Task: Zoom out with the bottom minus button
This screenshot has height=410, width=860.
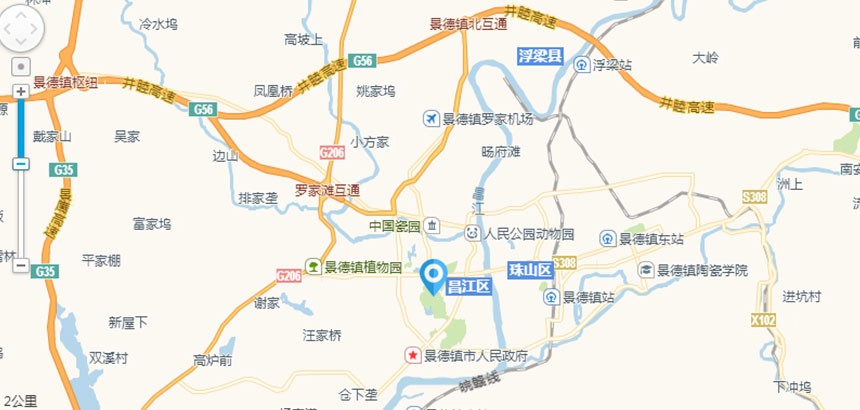Action: (20, 265)
